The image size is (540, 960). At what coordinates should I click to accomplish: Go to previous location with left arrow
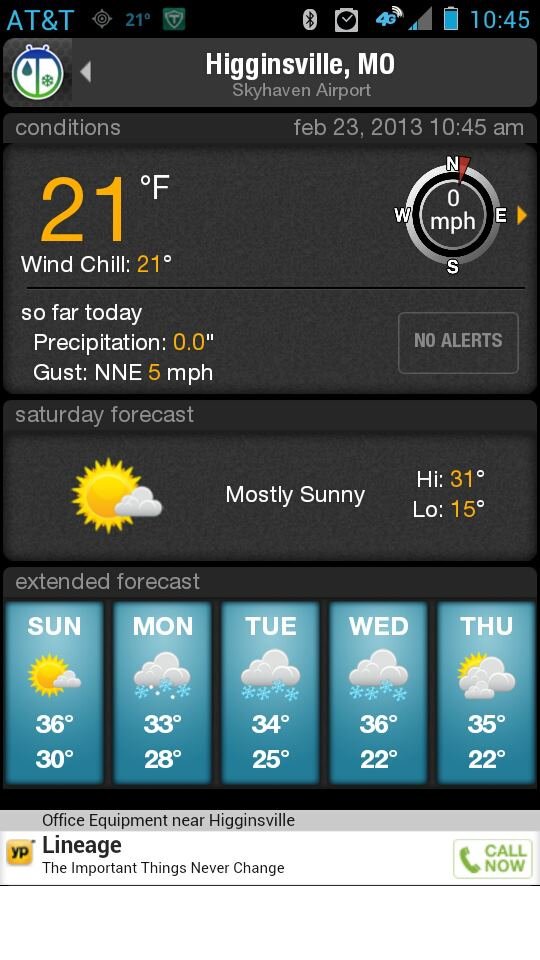coord(86,72)
